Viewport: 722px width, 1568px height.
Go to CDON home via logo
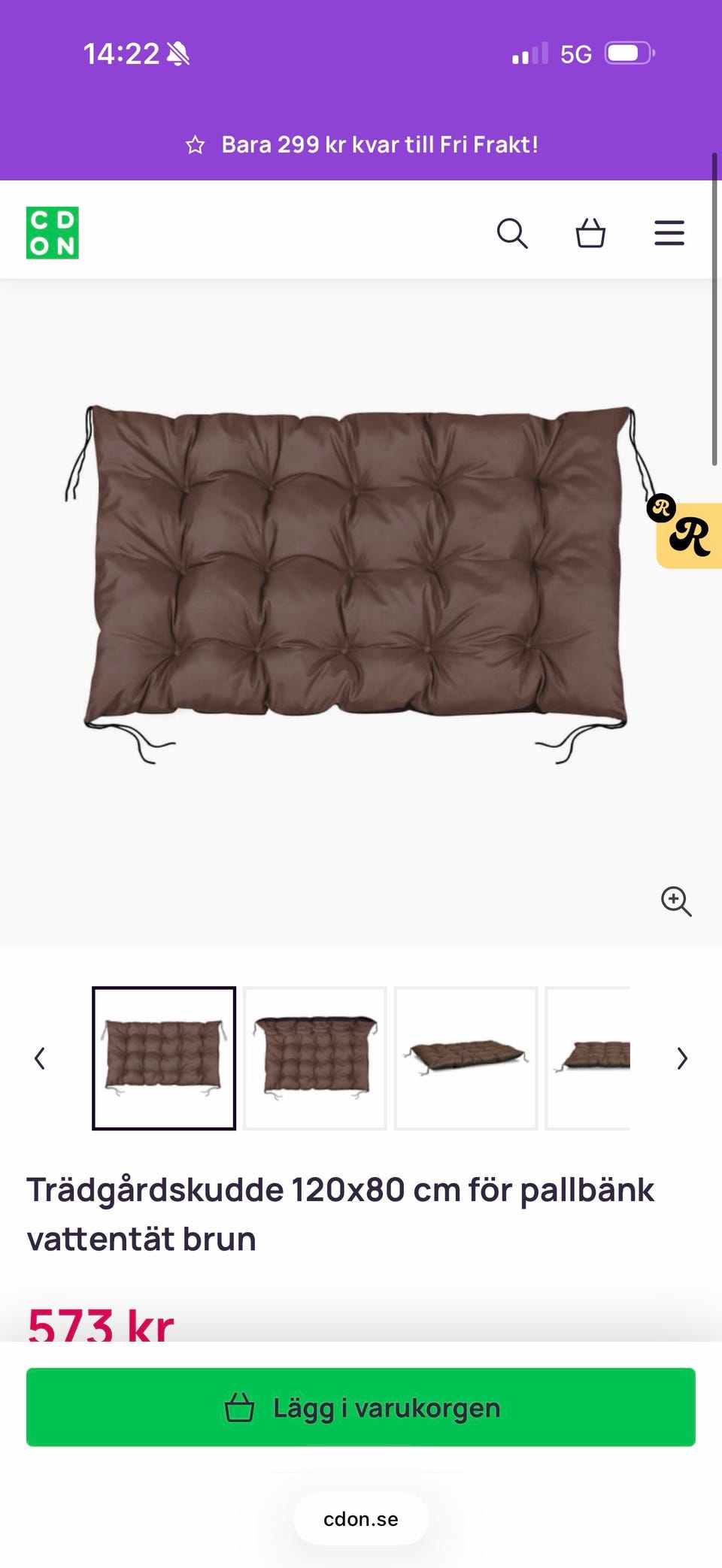click(53, 233)
